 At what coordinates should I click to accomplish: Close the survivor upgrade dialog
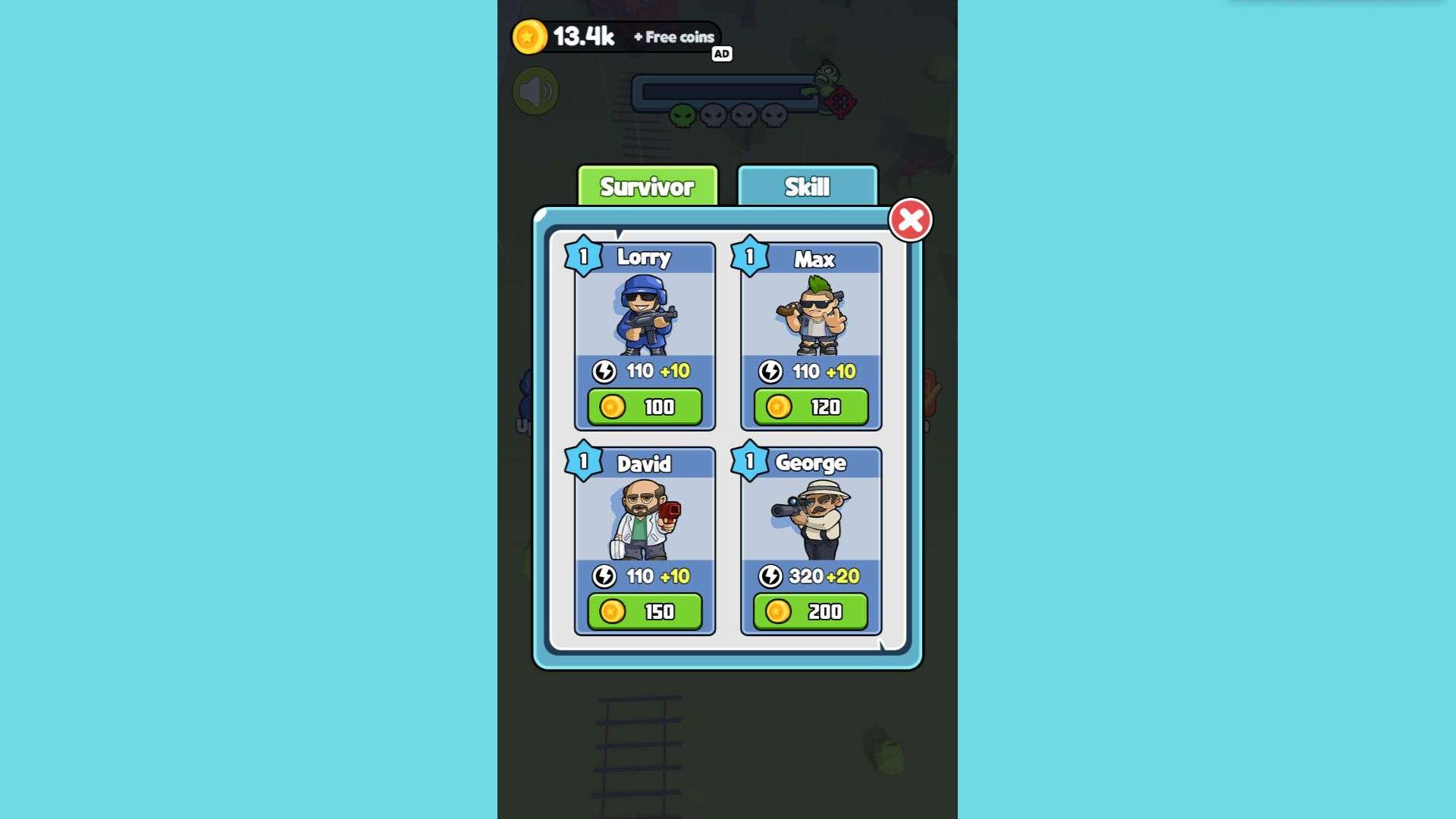click(x=910, y=221)
